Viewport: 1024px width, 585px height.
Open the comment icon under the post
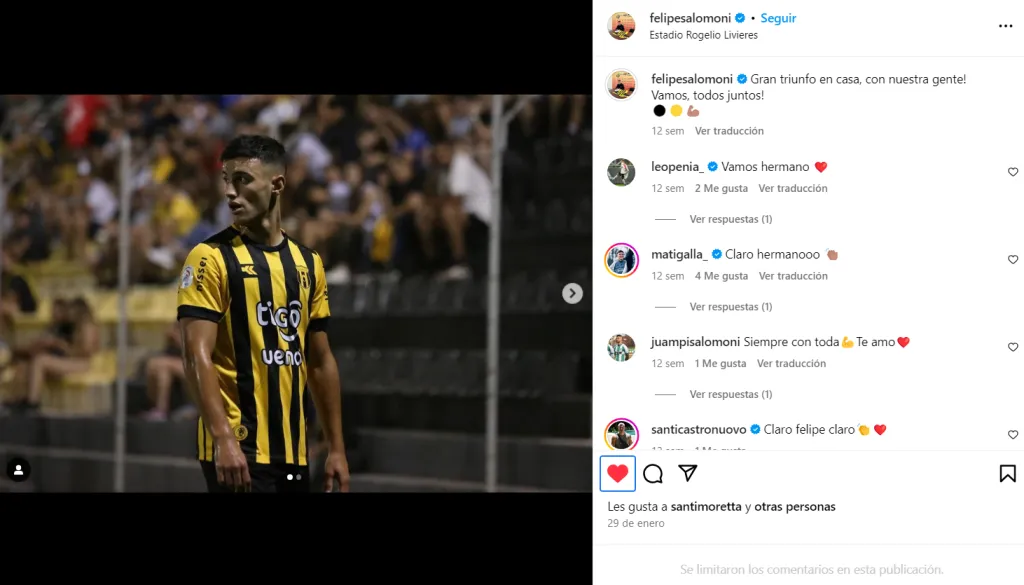(x=653, y=473)
